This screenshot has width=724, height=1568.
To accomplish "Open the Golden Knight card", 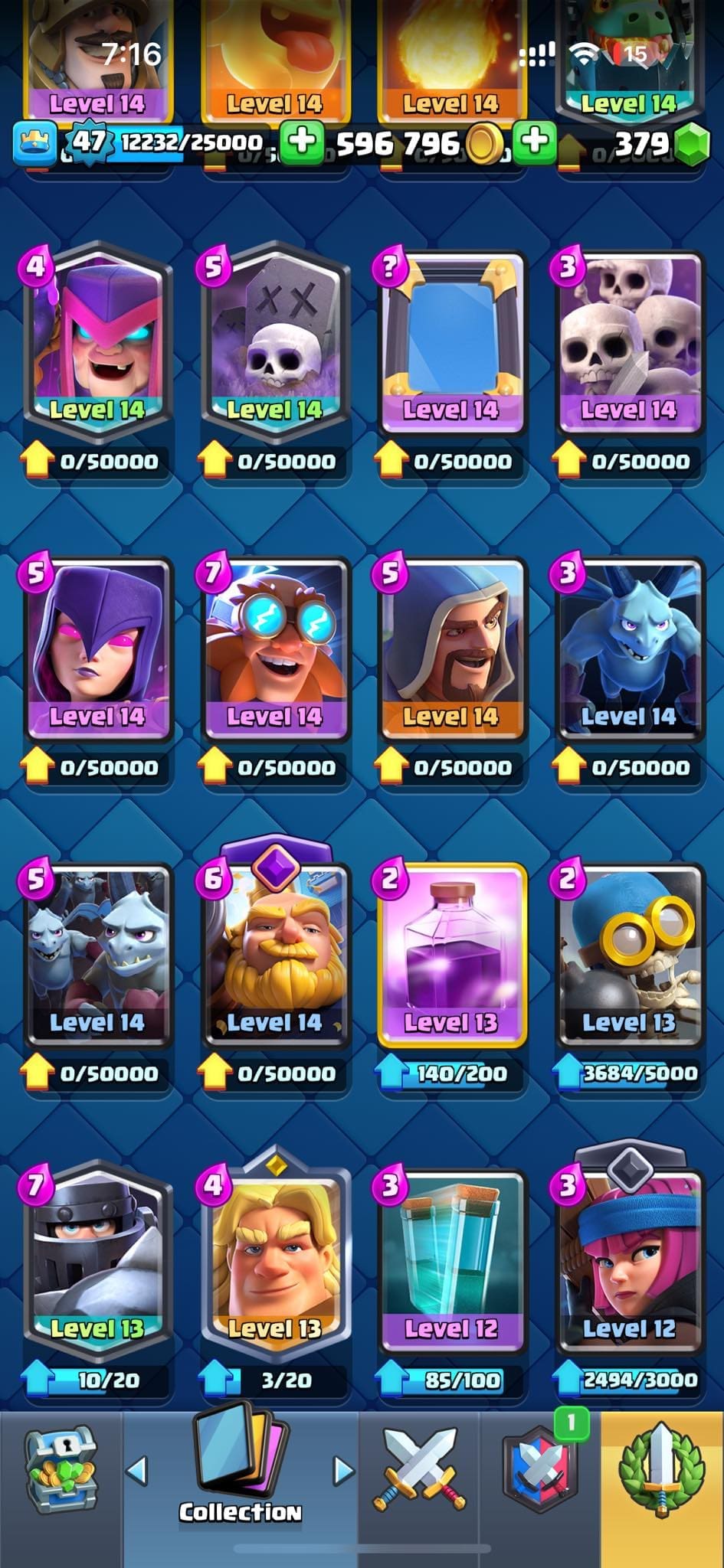I will (274, 1256).
